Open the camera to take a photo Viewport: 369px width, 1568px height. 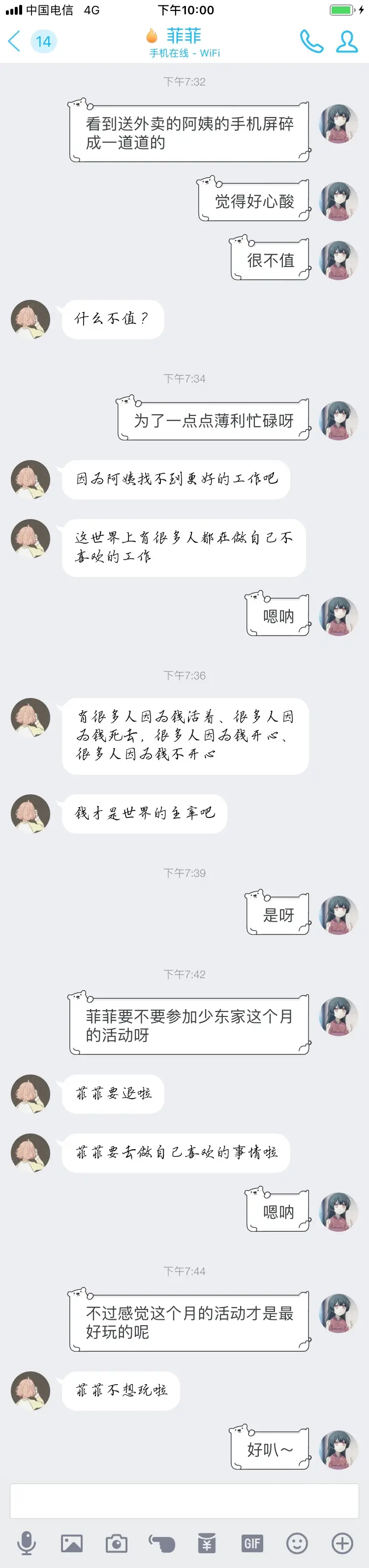116,1543
